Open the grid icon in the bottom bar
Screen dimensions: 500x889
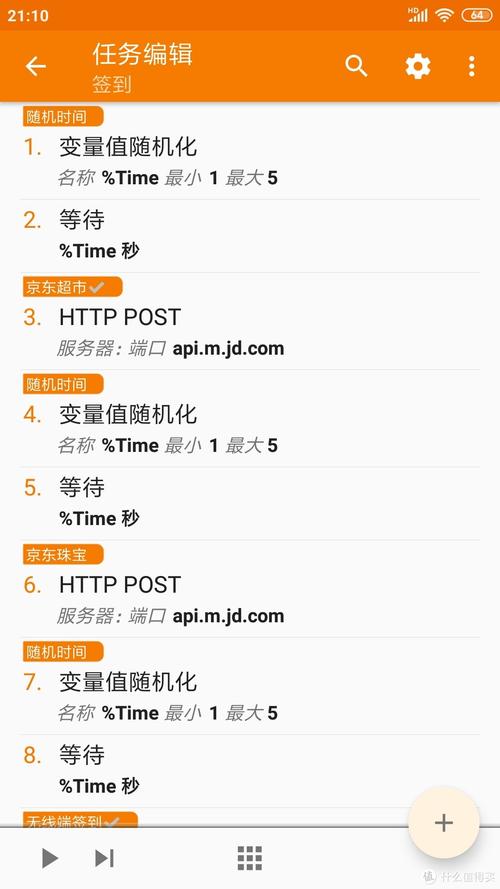249,858
